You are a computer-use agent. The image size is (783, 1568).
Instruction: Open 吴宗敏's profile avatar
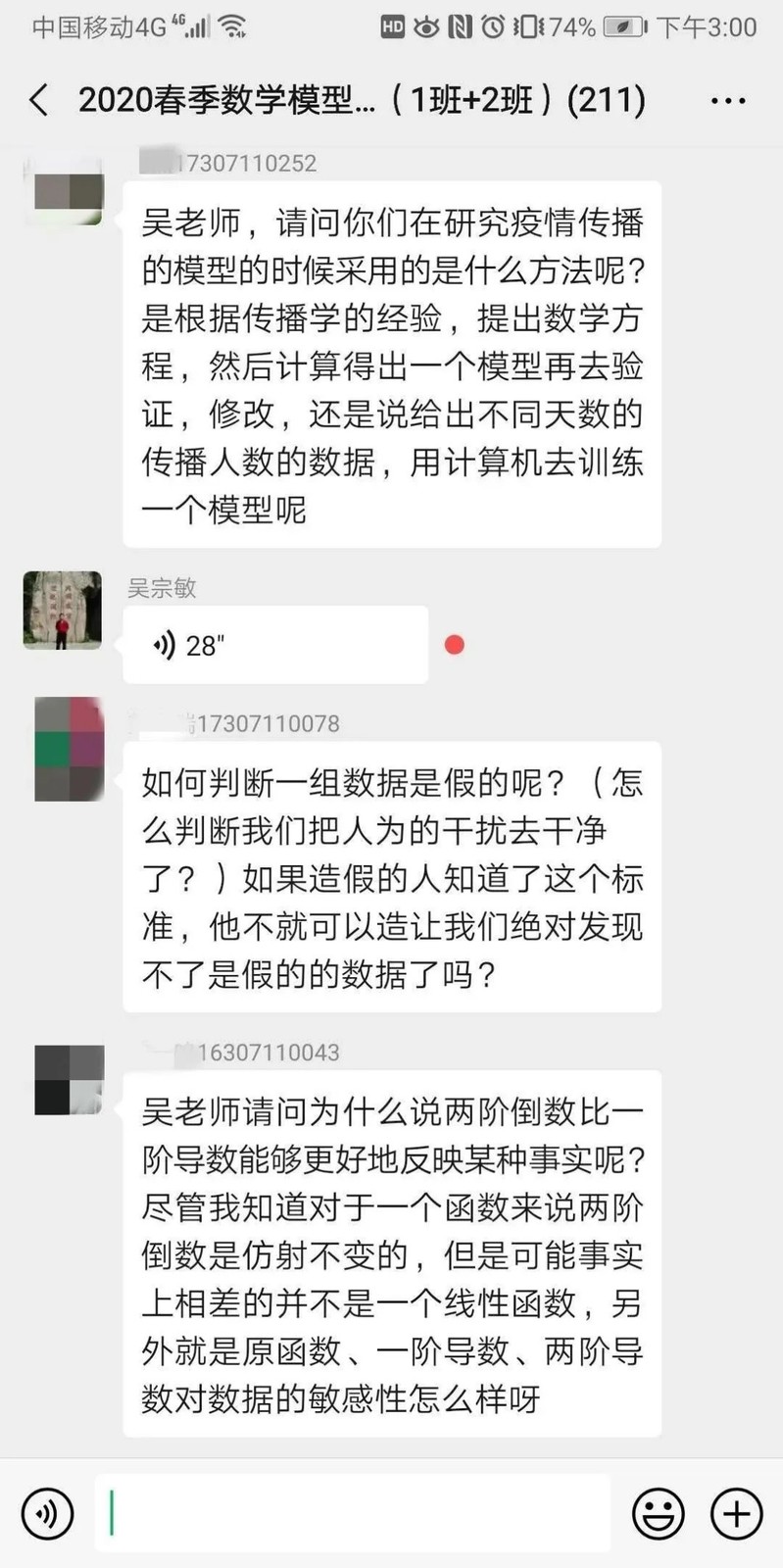(63, 611)
